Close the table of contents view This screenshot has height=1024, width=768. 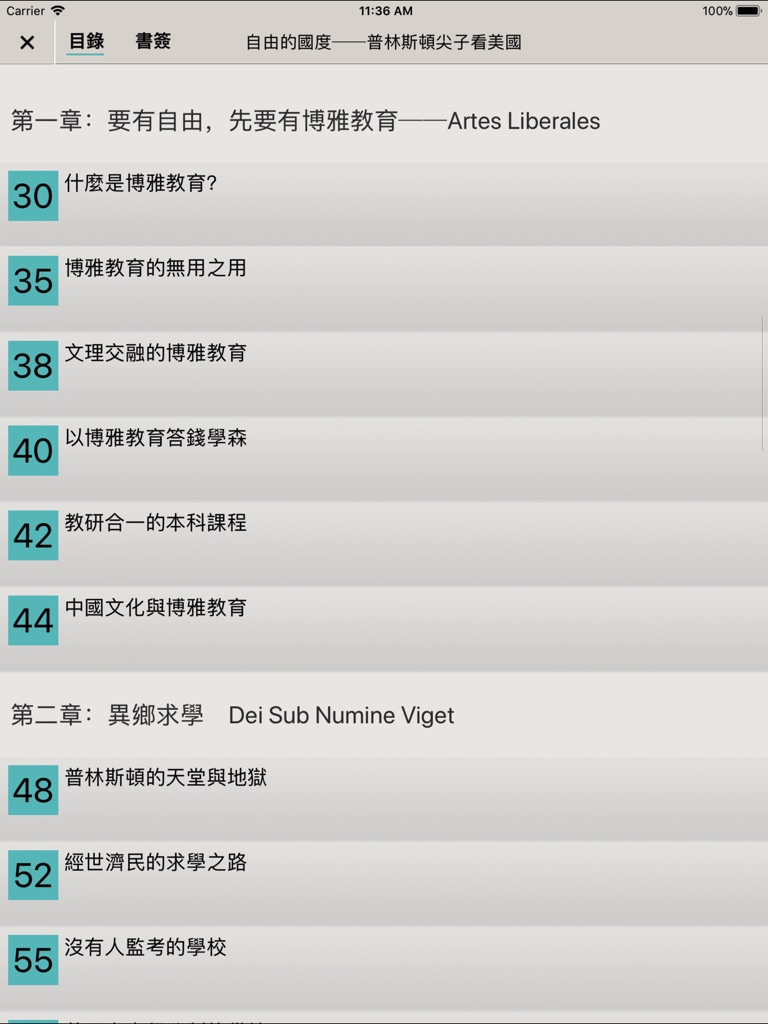click(x=27, y=42)
